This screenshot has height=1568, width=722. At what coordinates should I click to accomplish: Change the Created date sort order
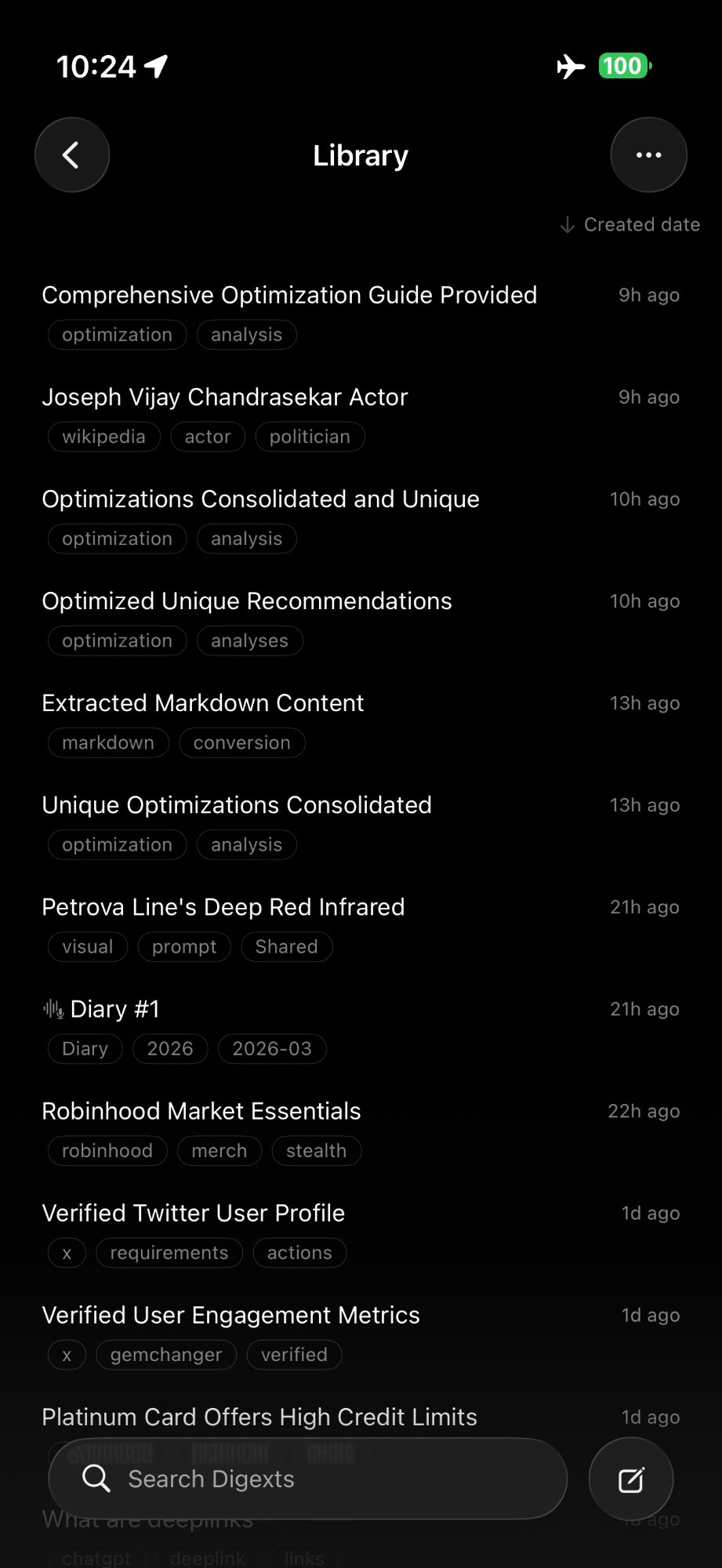631,225
